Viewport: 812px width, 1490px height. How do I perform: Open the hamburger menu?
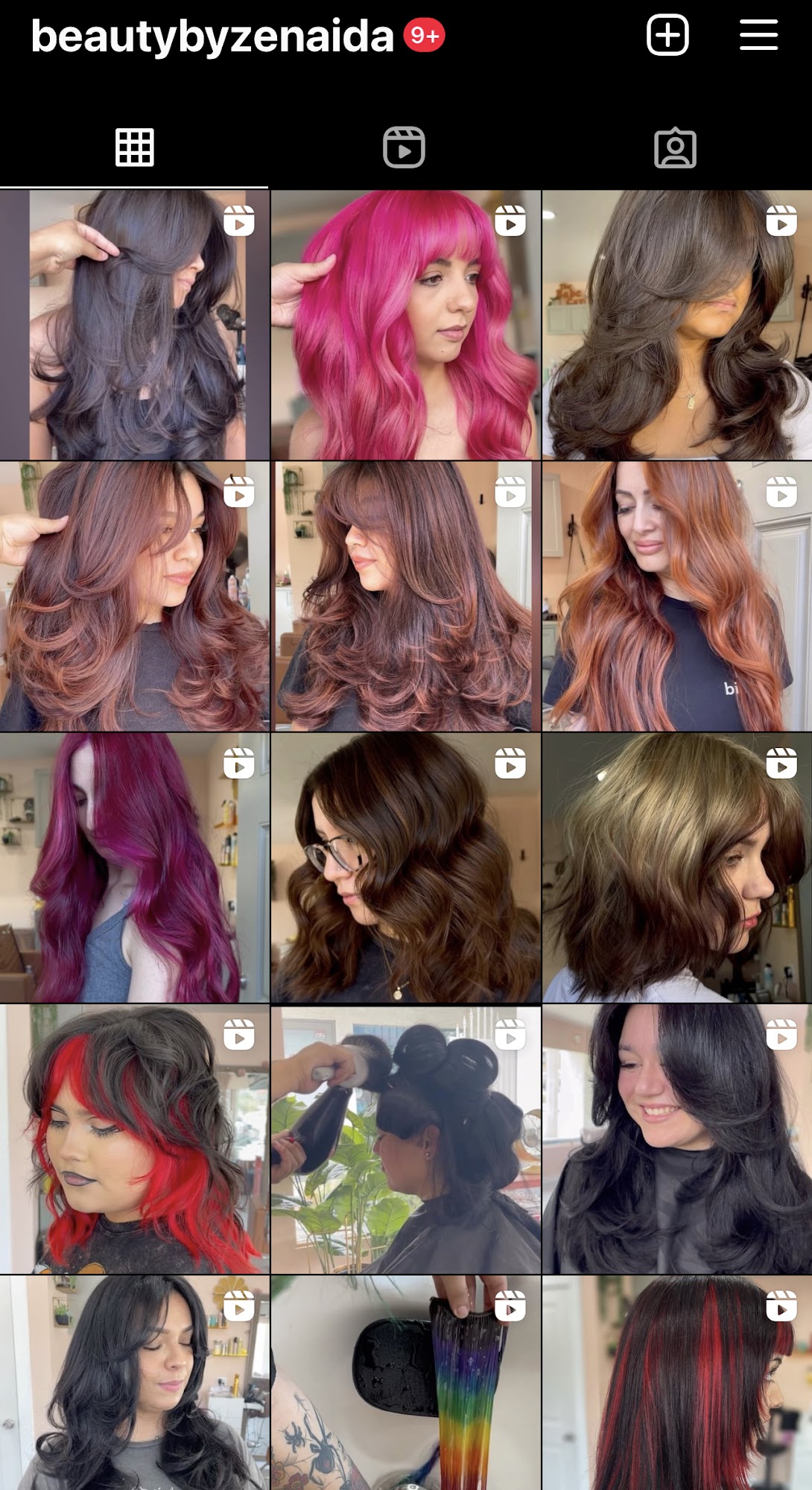pyautogui.click(x=758, y=35)
